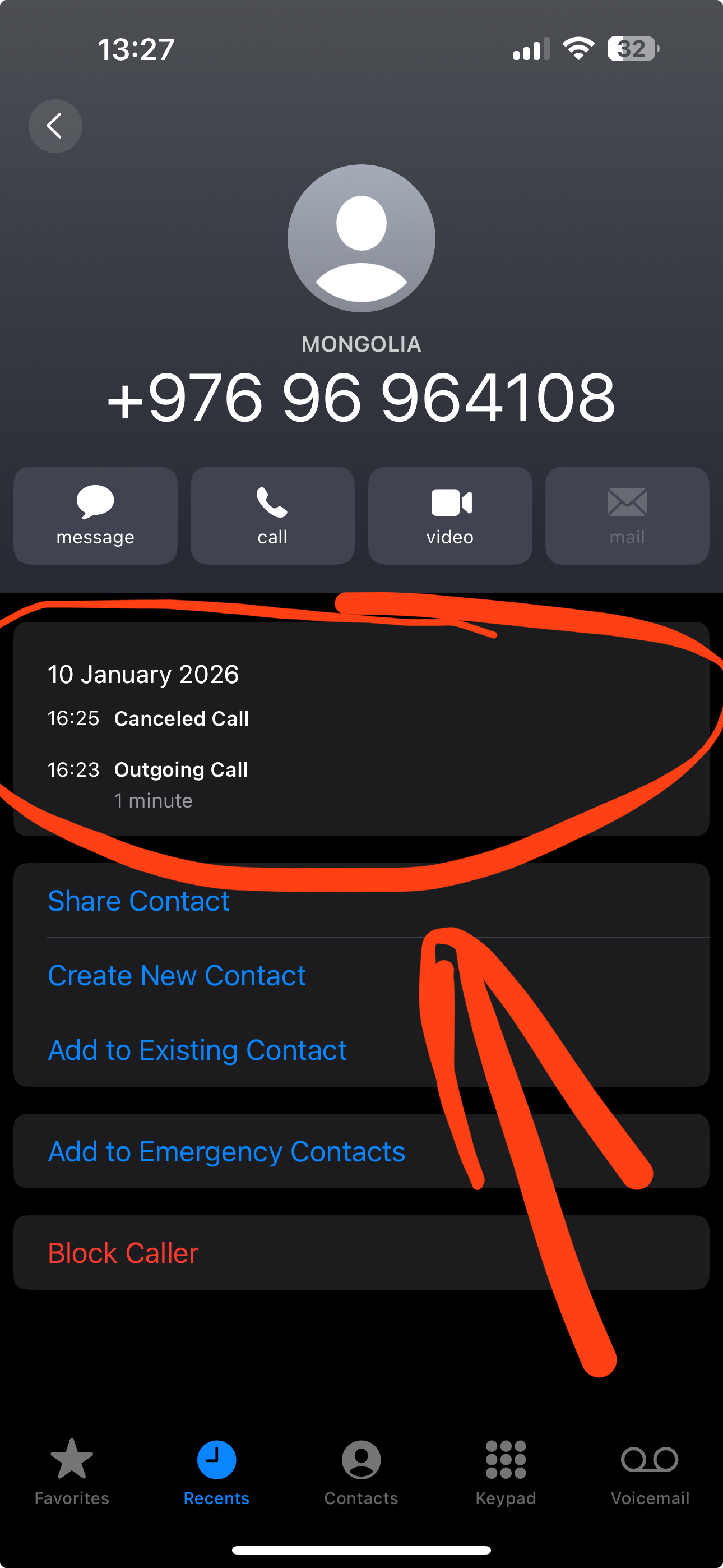723x1568 pixels.
Task: Add number to Emergency Contacts
Action: click(x=226, y=1151)
